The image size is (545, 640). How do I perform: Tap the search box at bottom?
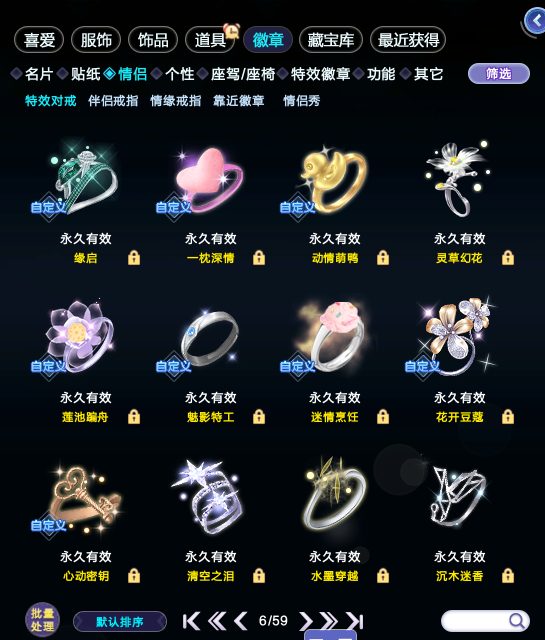point(485,621)
